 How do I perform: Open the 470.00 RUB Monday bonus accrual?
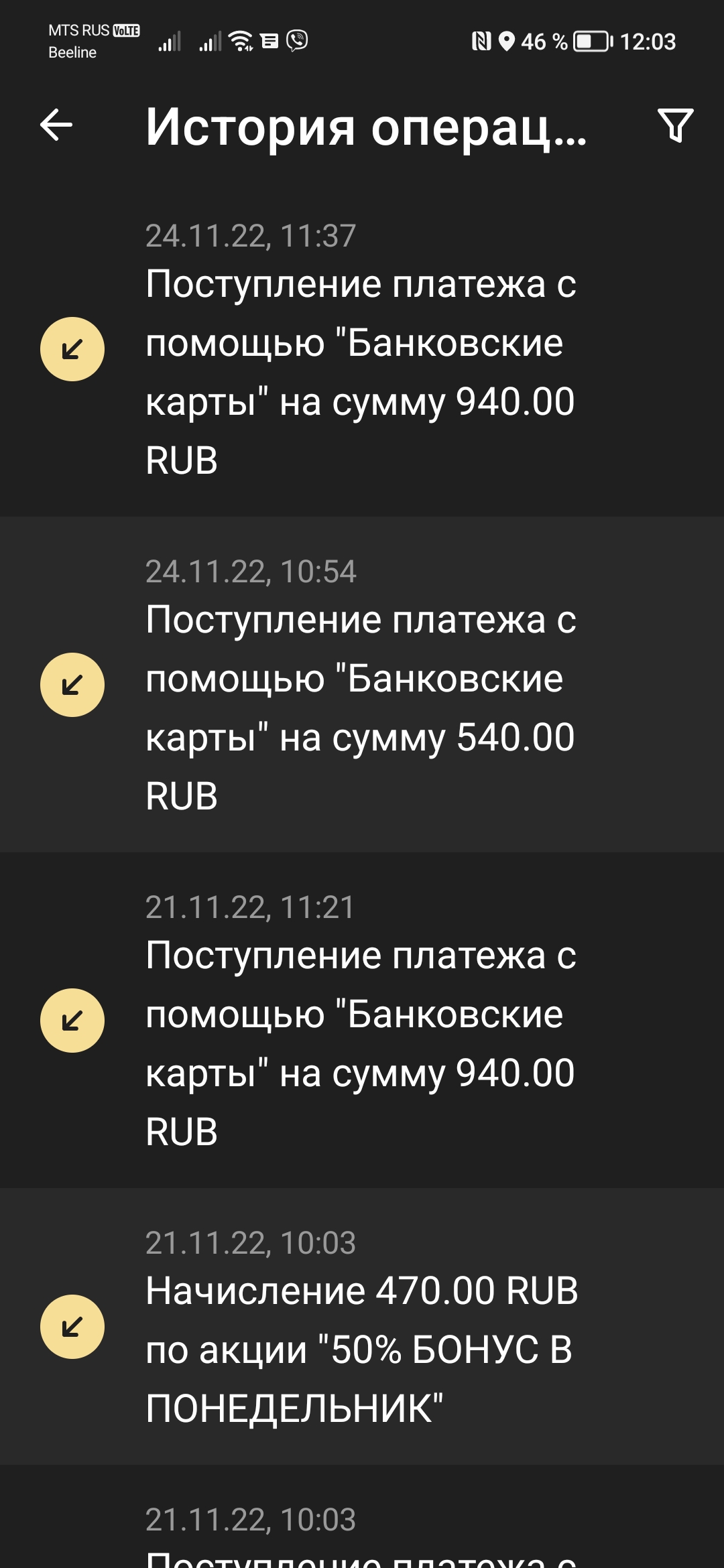point(361,1327)
